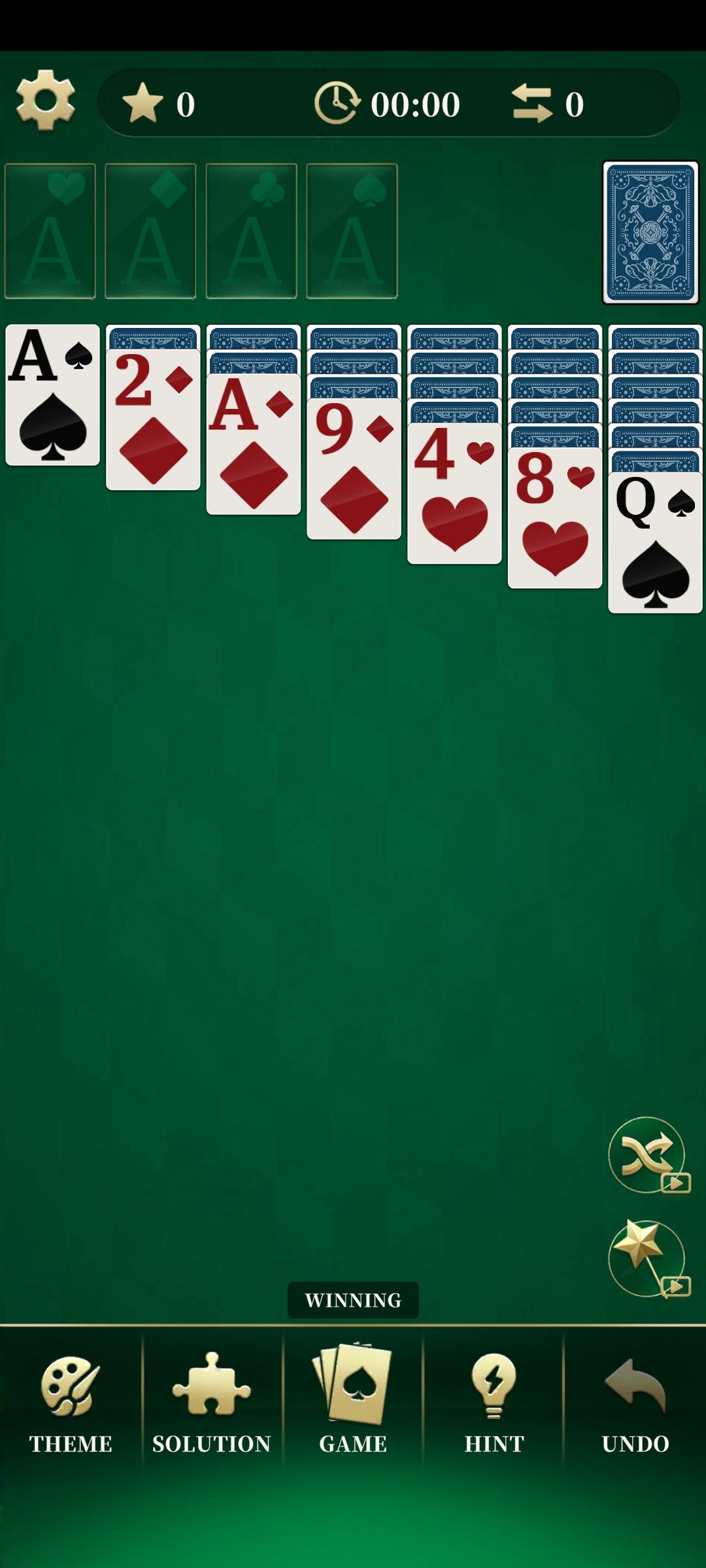The width and height of the screenshot is (706, 1568).
Task: Select the 9 of Diamonds card
Action: (x=354, y=470)
